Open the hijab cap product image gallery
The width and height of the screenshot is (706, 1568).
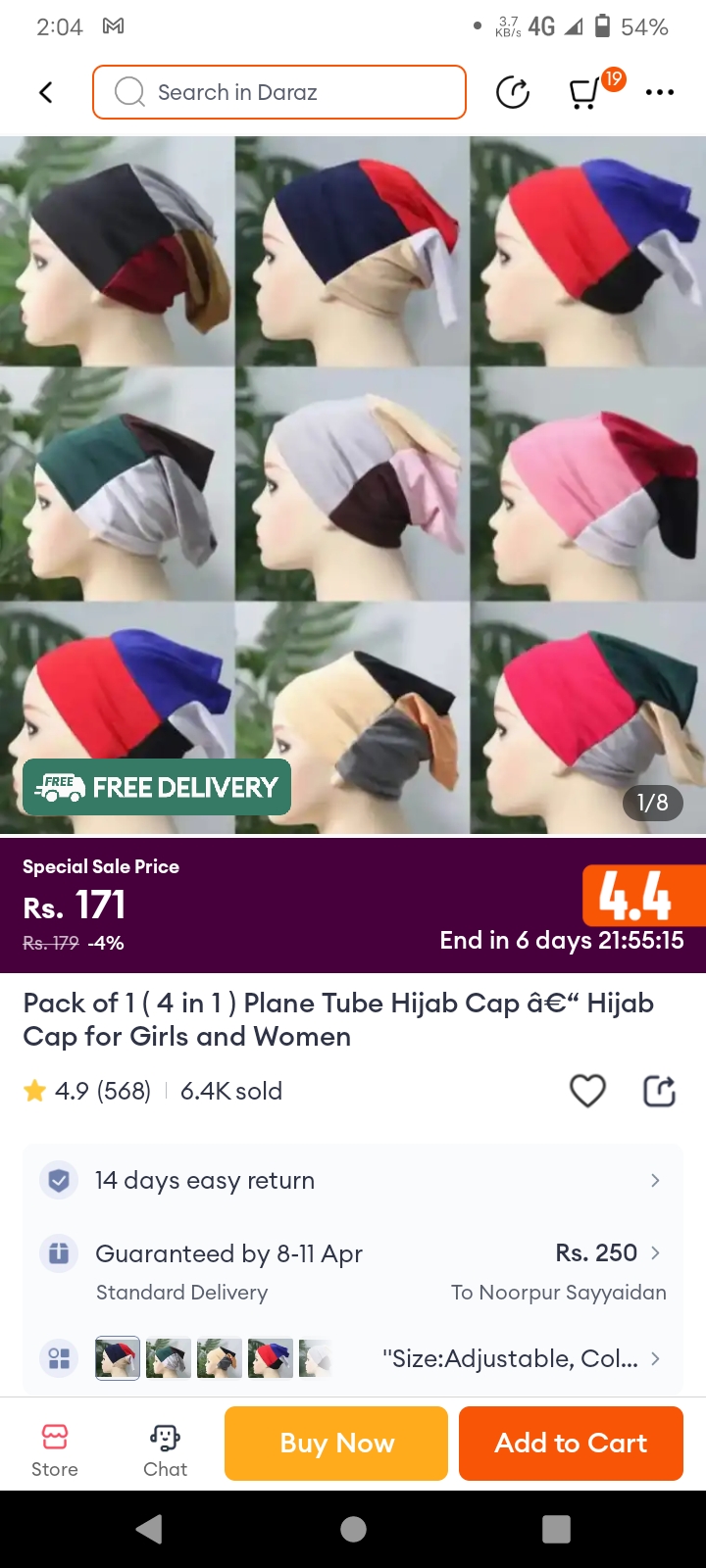[353, 485]
